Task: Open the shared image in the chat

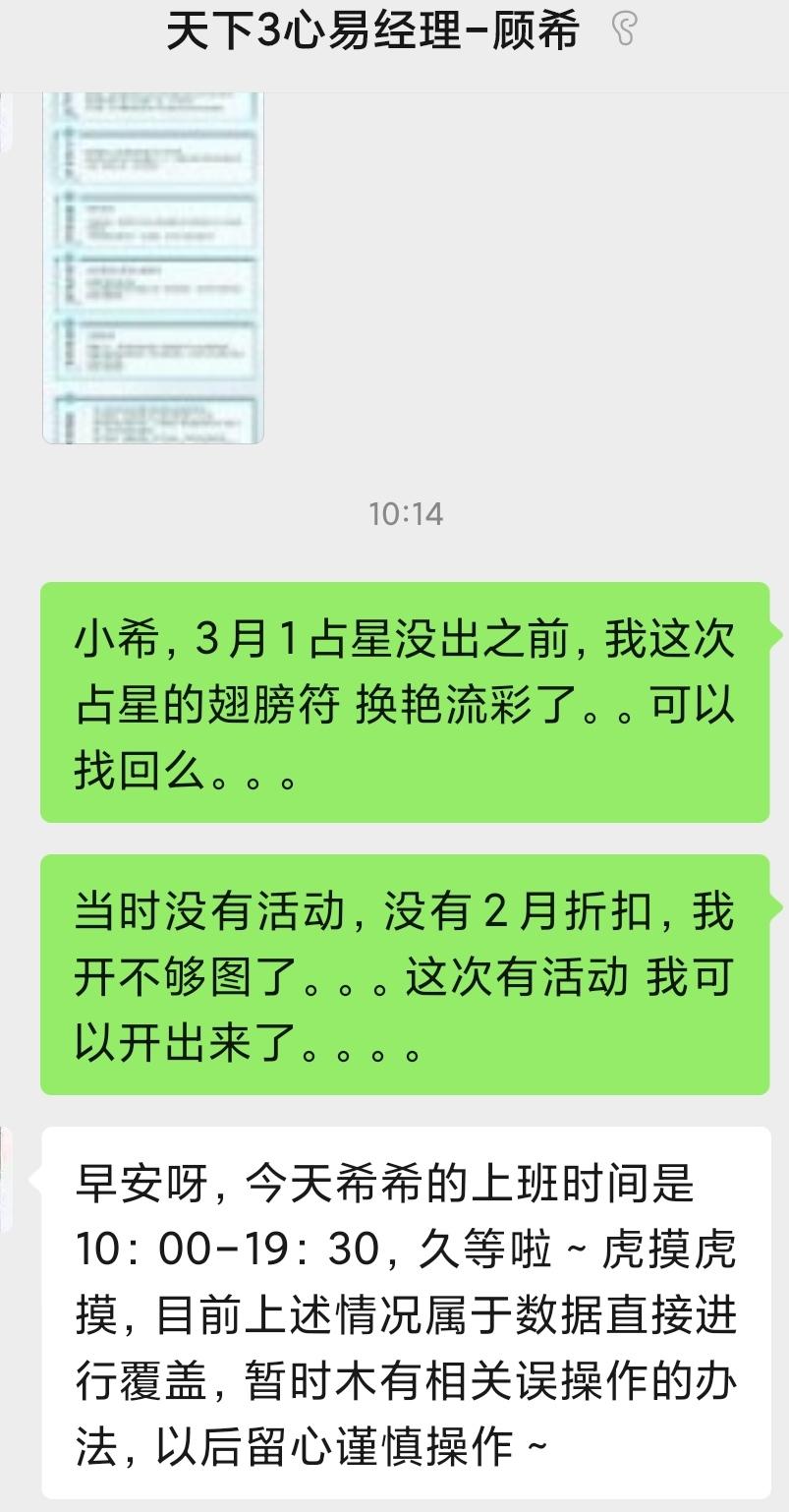Action: tap(153, 267)
